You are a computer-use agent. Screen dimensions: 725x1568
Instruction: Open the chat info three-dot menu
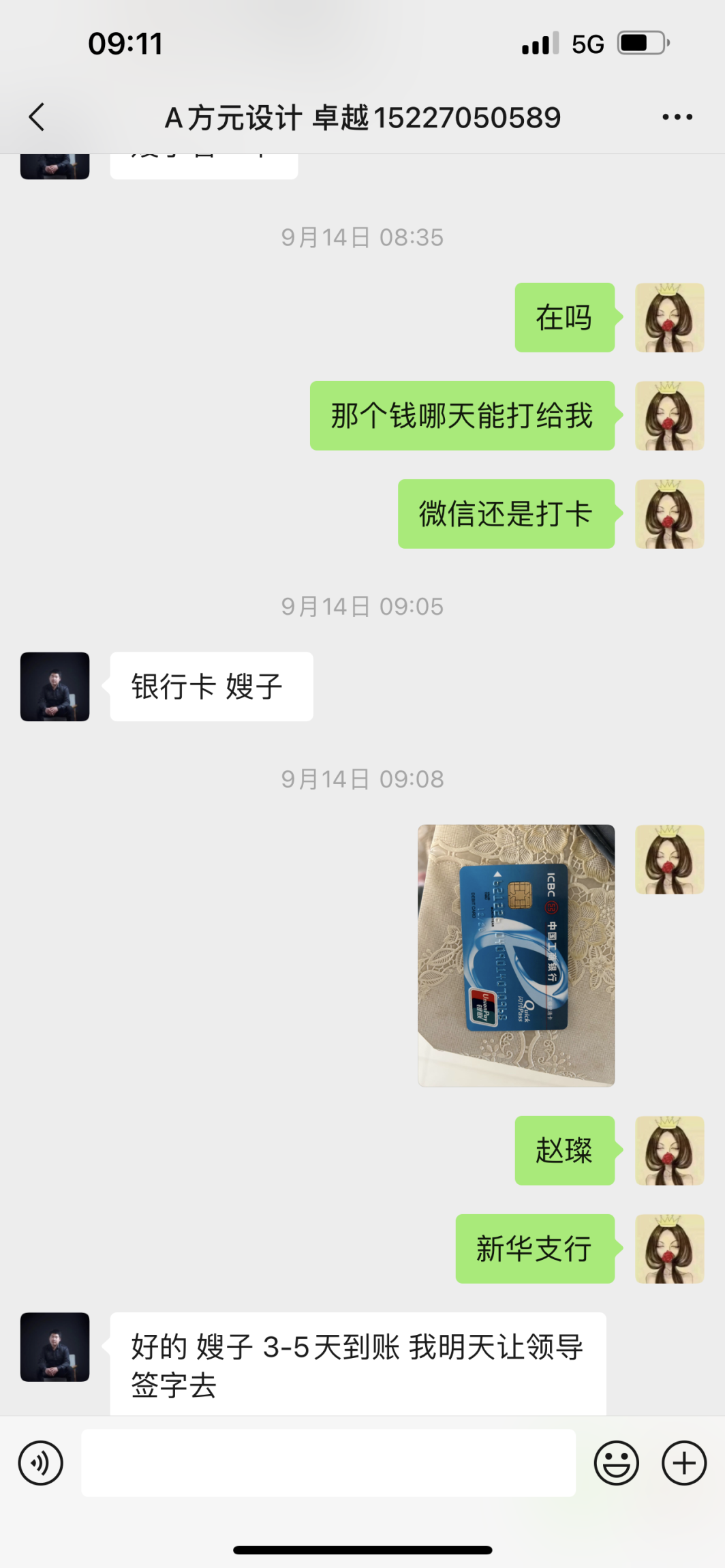677,117
